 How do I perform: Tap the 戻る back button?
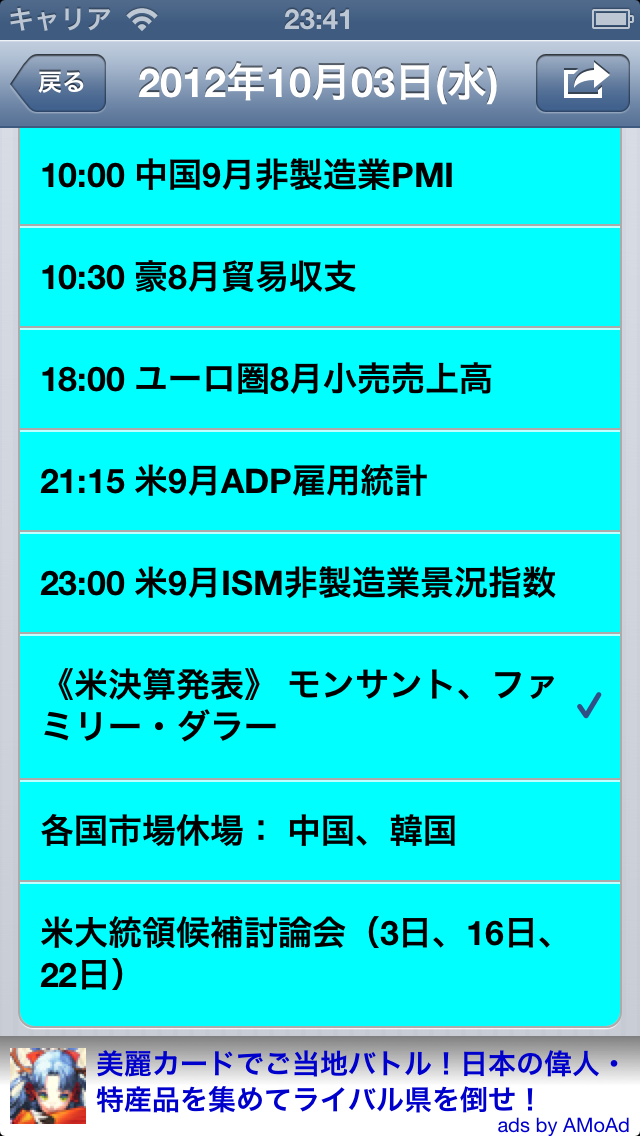(59, 83)
